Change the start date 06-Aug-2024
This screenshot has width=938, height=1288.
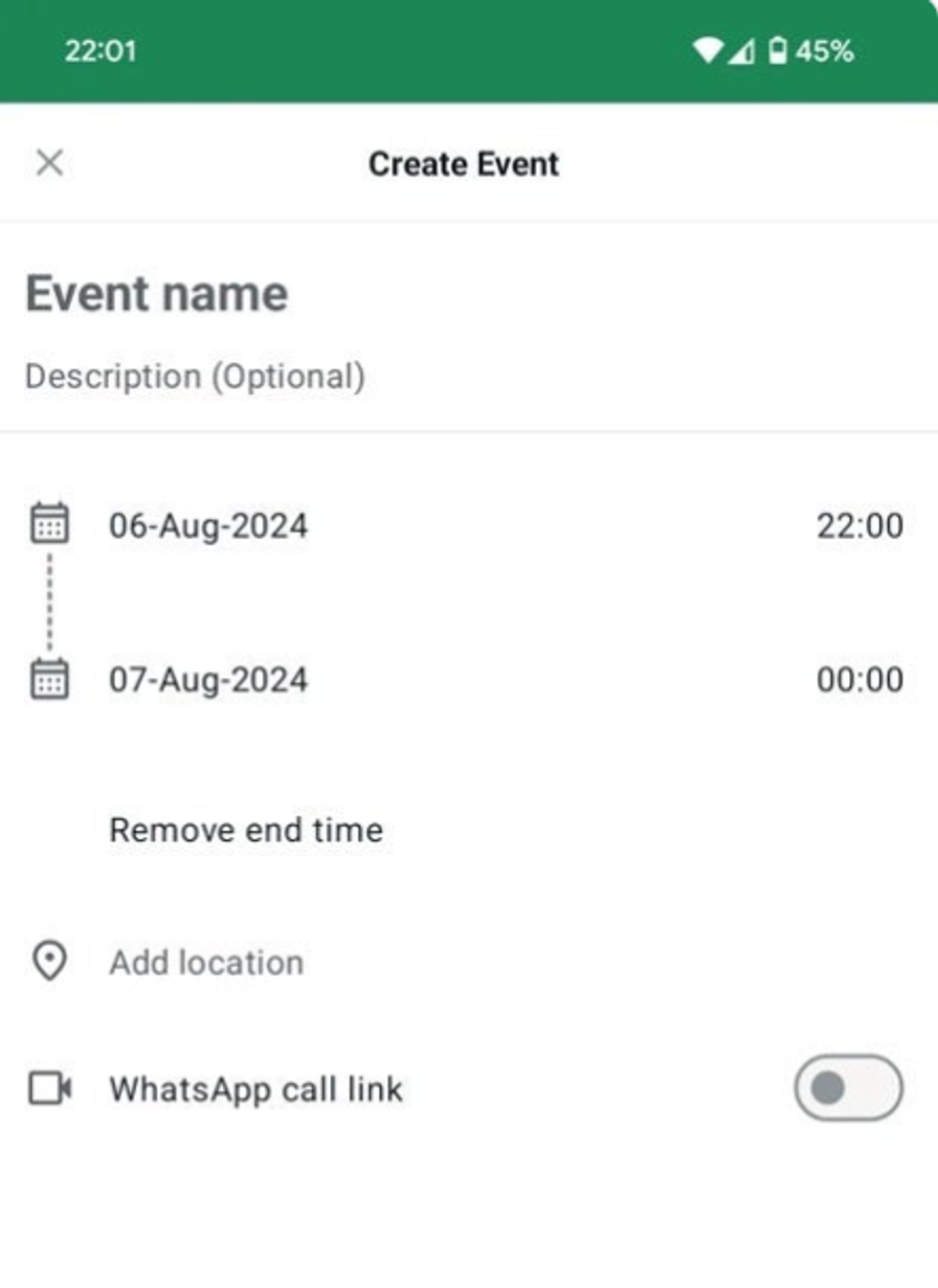(x=209, y=526)
